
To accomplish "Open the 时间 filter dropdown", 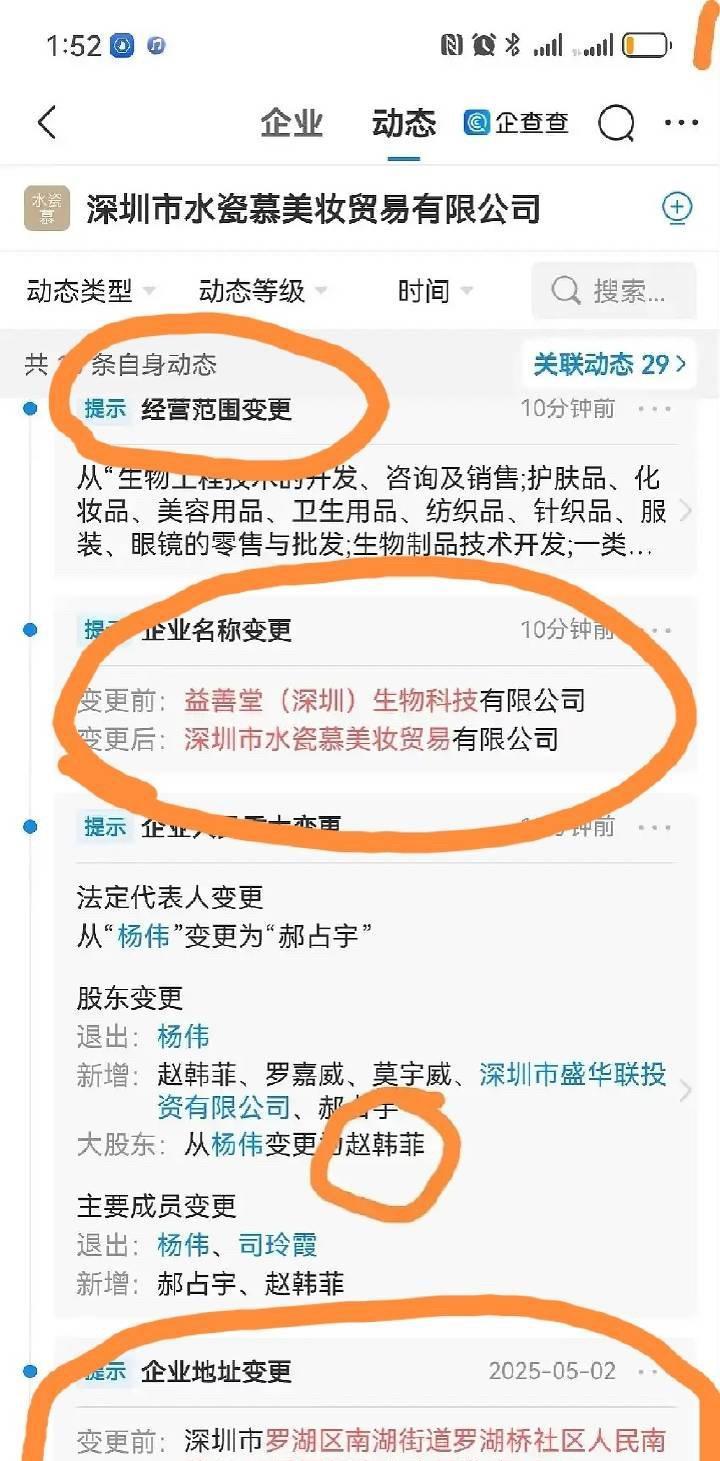I will [435, 291].
